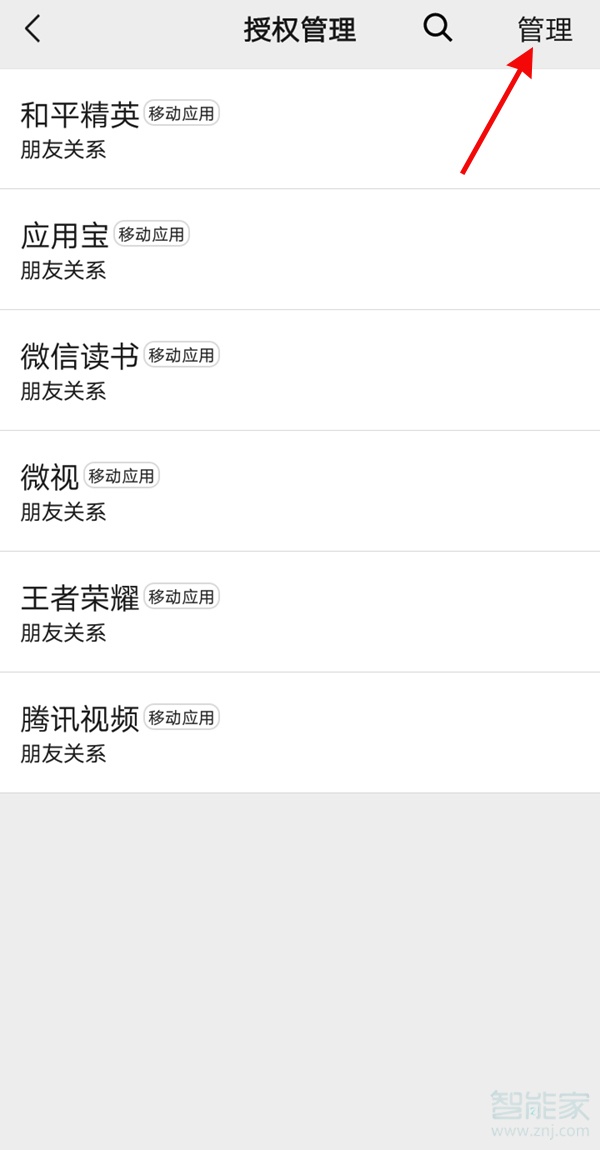Open 腾讯视频 authorization details

300,733
